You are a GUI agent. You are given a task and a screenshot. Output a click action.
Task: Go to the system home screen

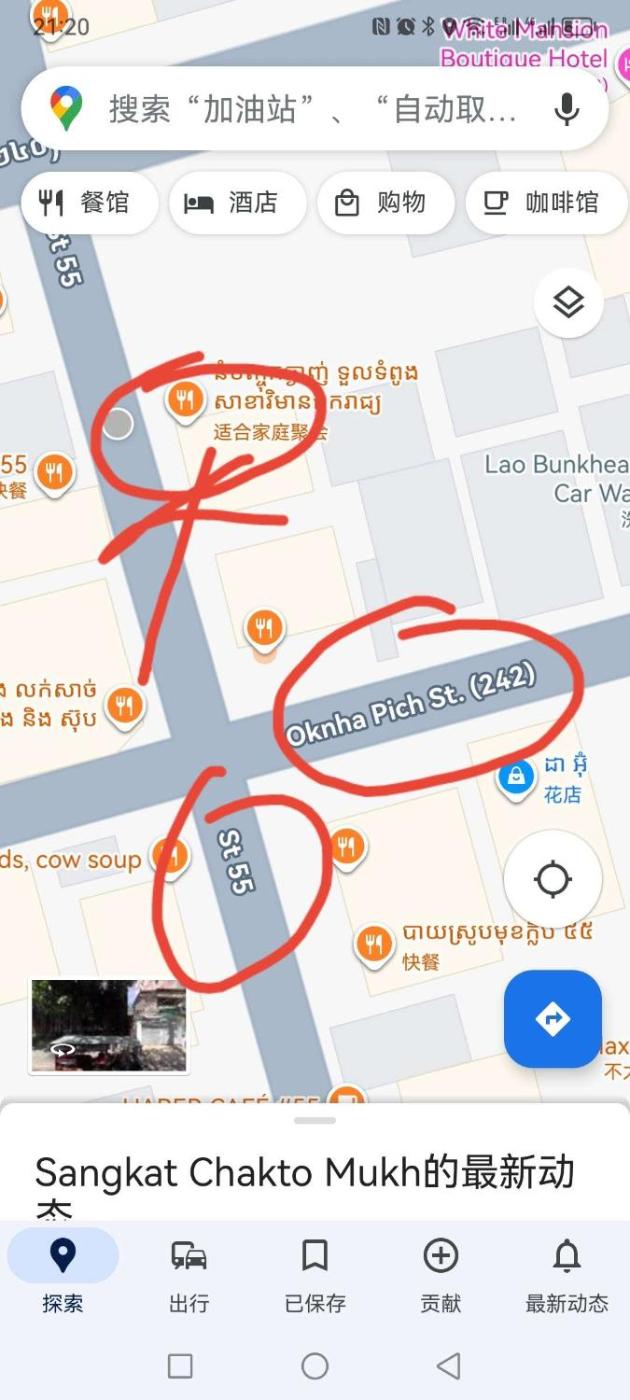(x=315, y=1365)
